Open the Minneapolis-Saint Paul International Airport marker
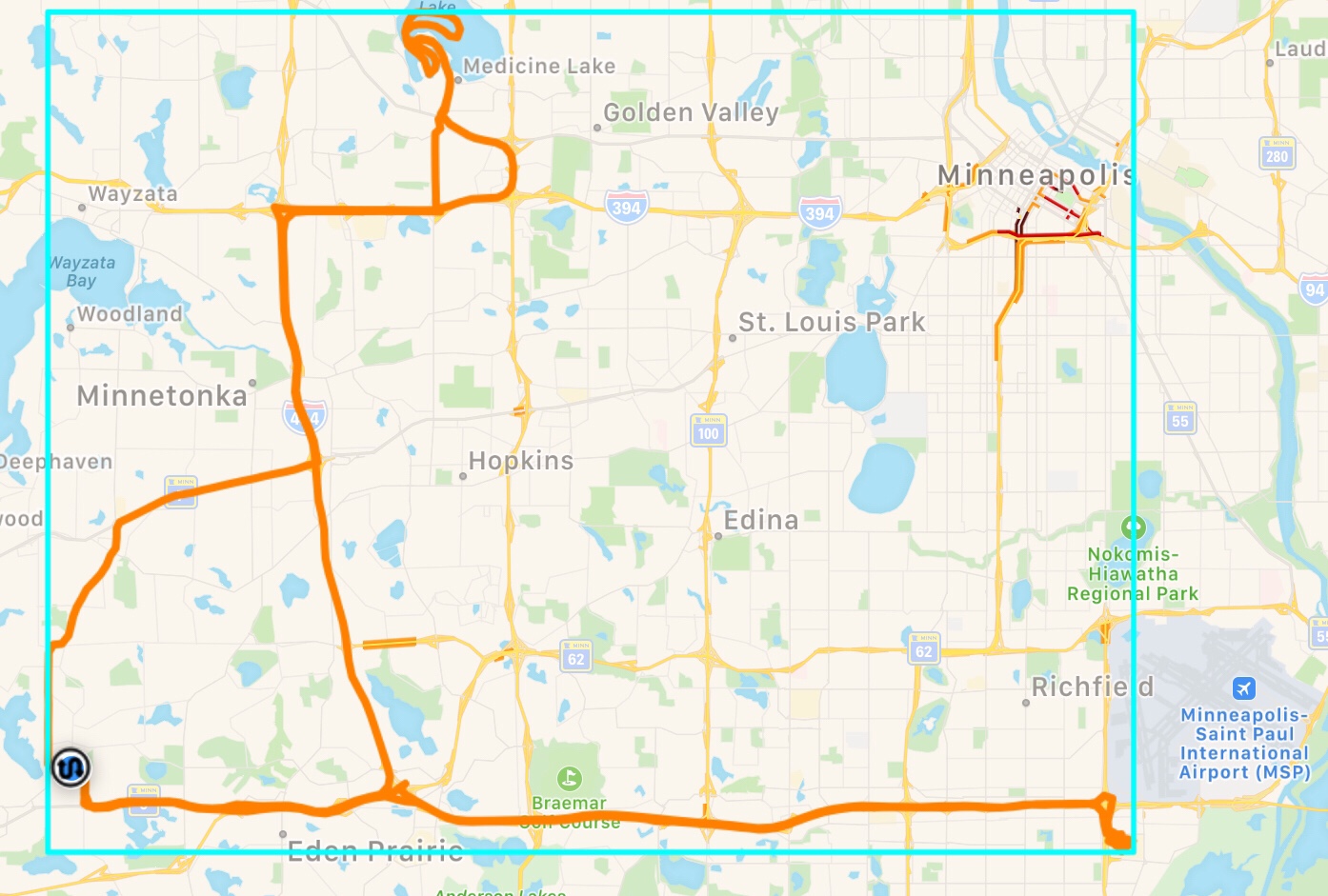The height and width of the screenshot is (896, 1328). (x=1243, y=687)
